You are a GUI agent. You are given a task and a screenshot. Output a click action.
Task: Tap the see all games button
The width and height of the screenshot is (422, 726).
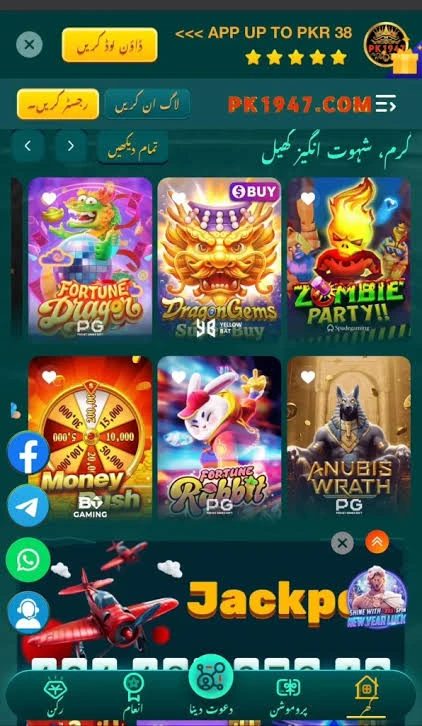click(132, 147)
